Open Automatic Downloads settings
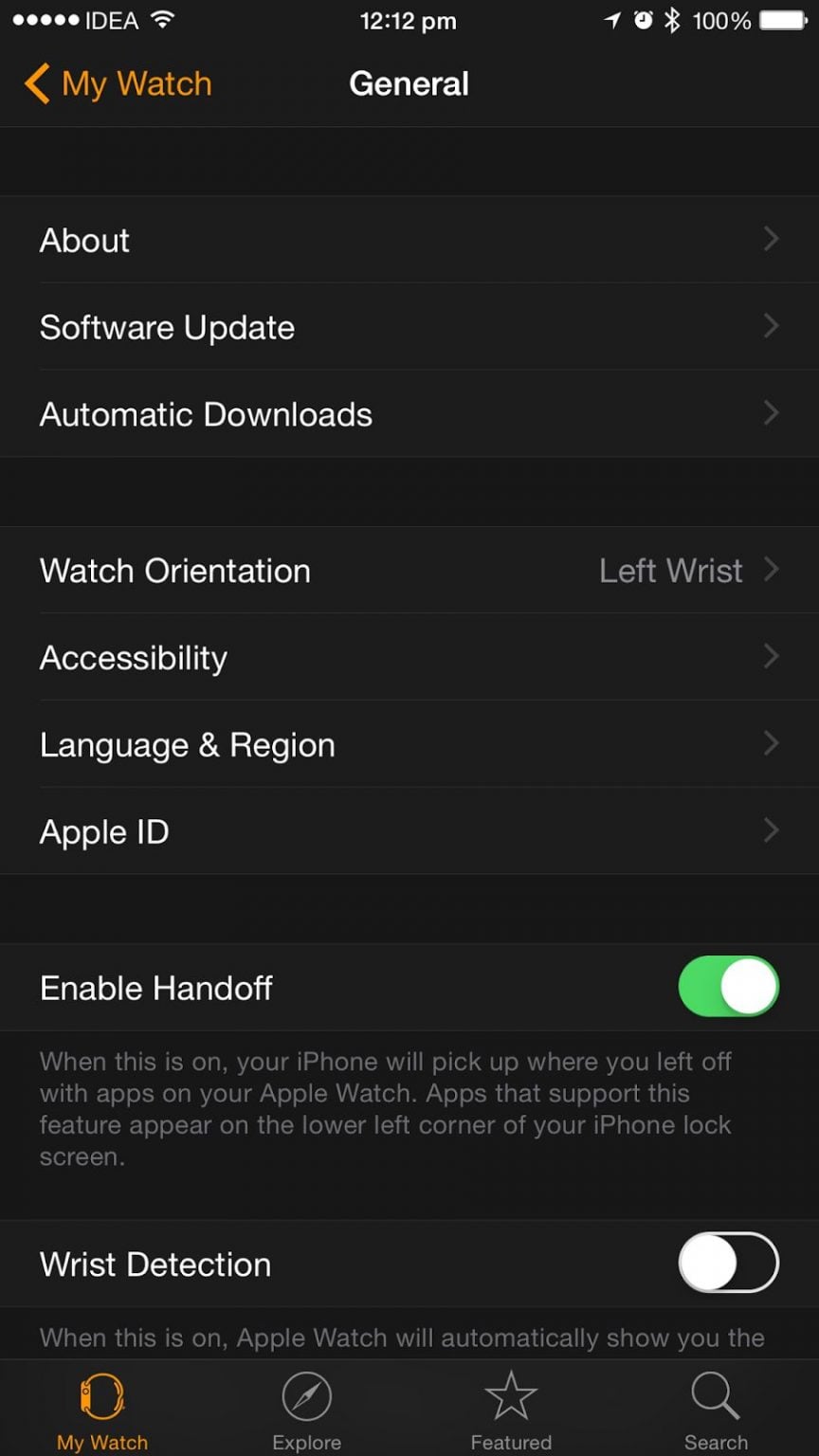This screenshot has height=1456, width=819. pyautogui.click(x=408, y=414)
